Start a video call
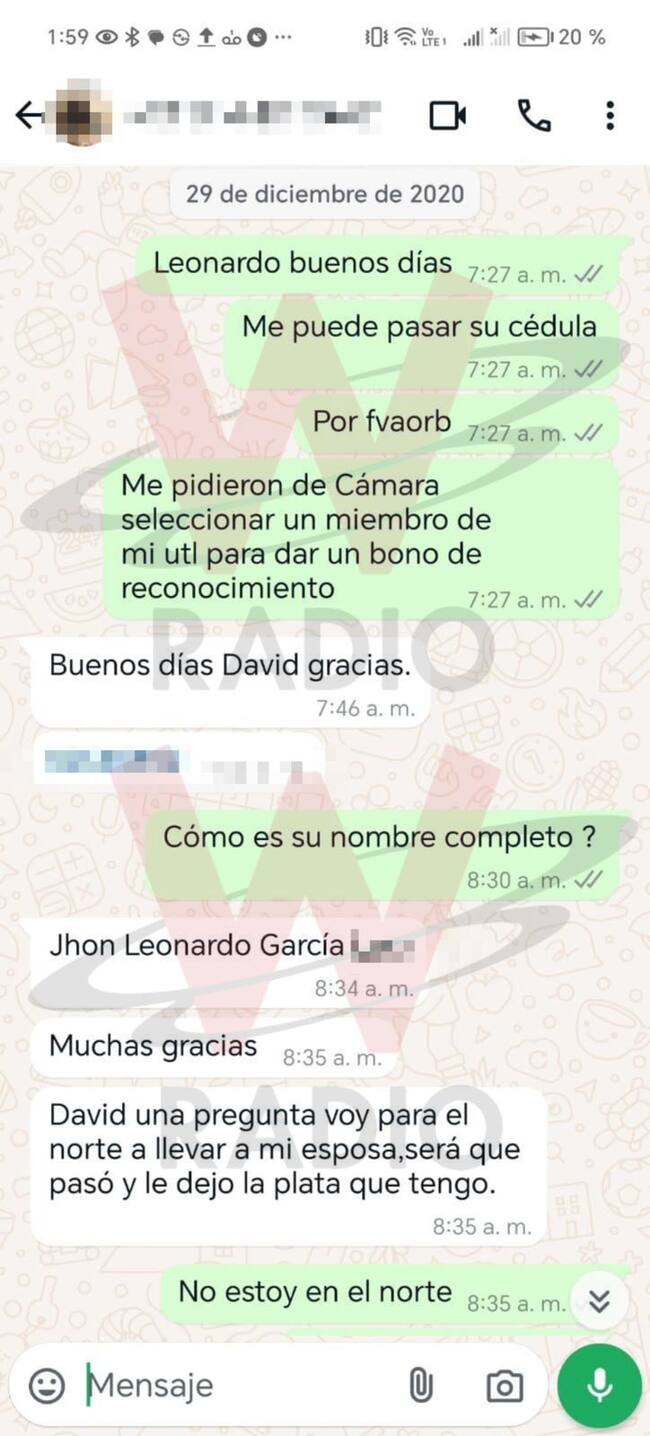The height and width of the screenshot is (1436, 650). (448, 116)
